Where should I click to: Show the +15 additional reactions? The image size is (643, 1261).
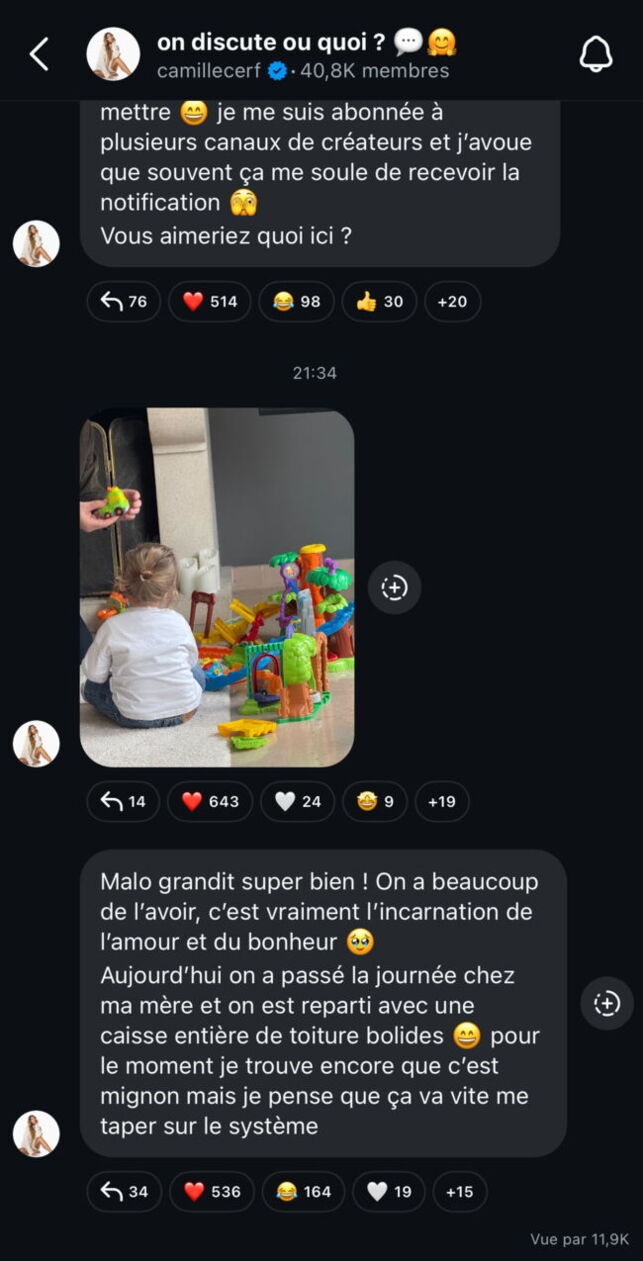[x=459, y=1191]
